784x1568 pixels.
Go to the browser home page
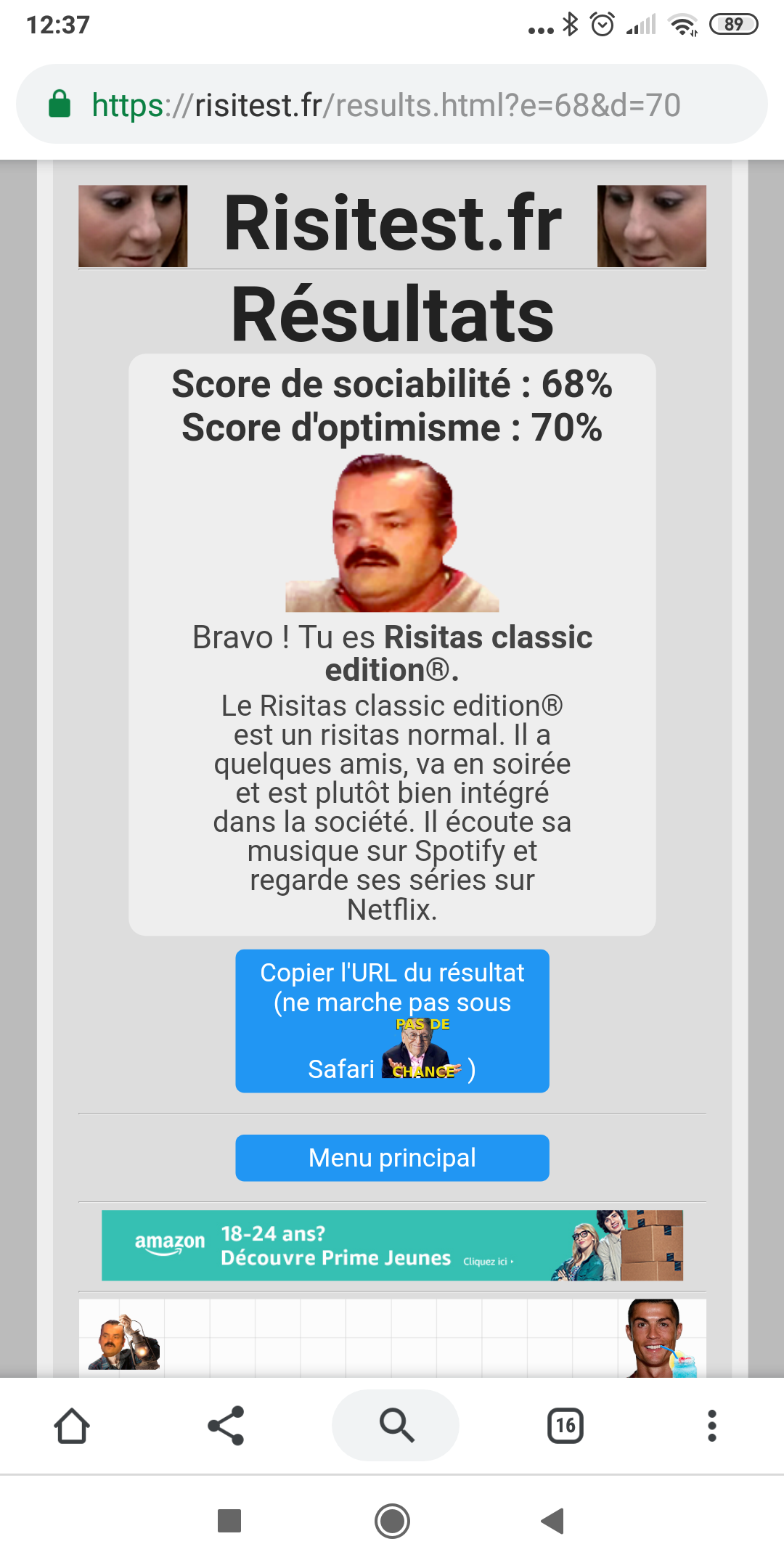click(x=72, y=1426)
